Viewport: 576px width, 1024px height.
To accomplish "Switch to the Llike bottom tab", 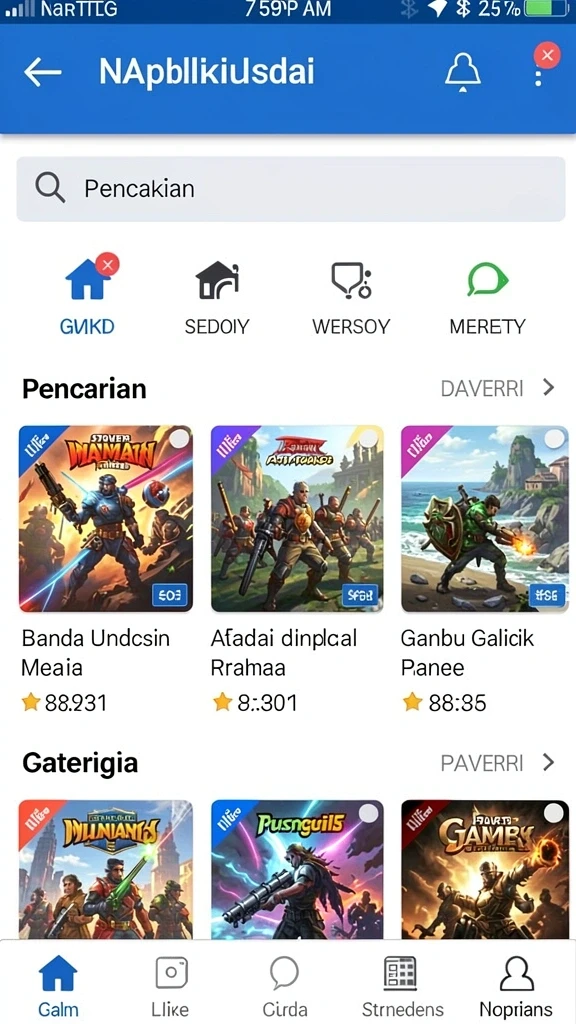I will (170, 986).
